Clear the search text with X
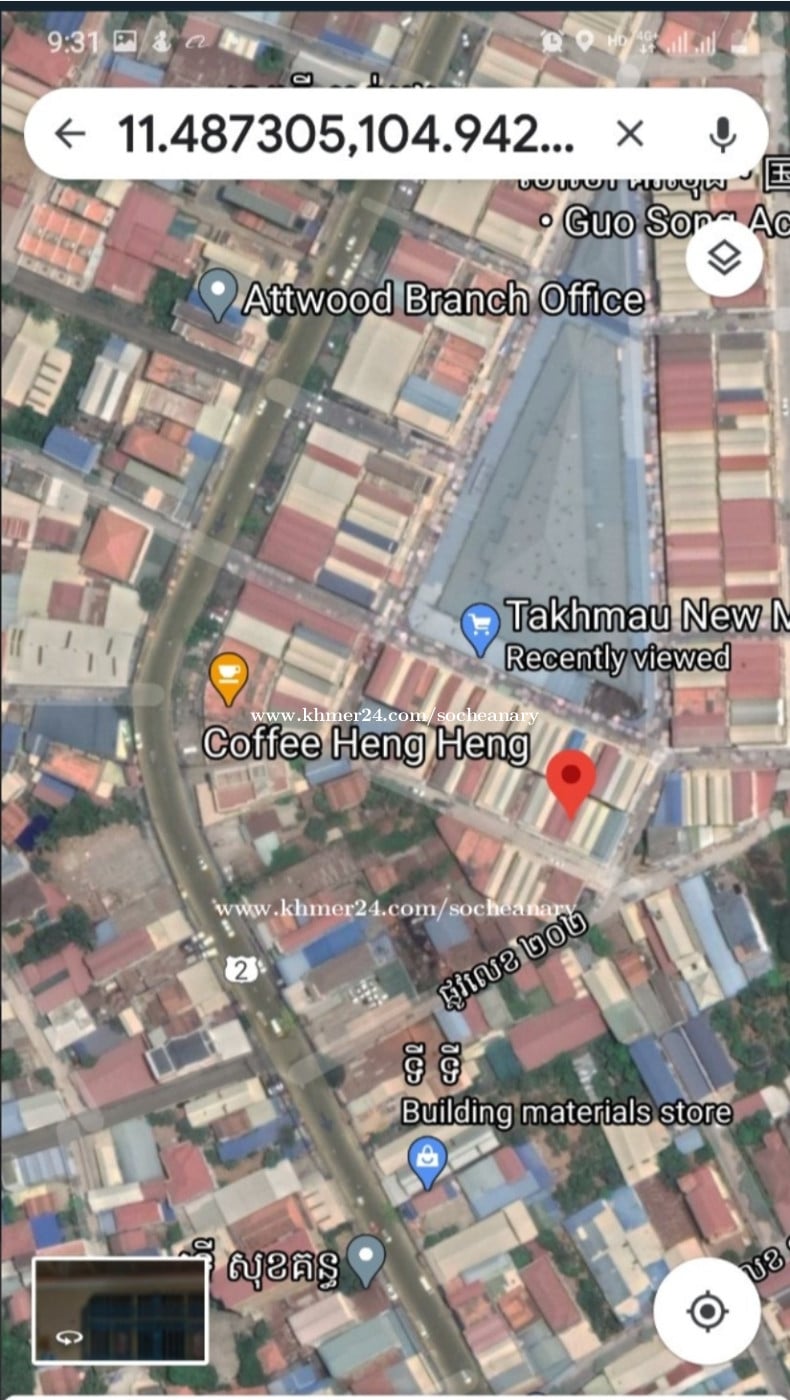790x1400 pixels. click(630, 133)
